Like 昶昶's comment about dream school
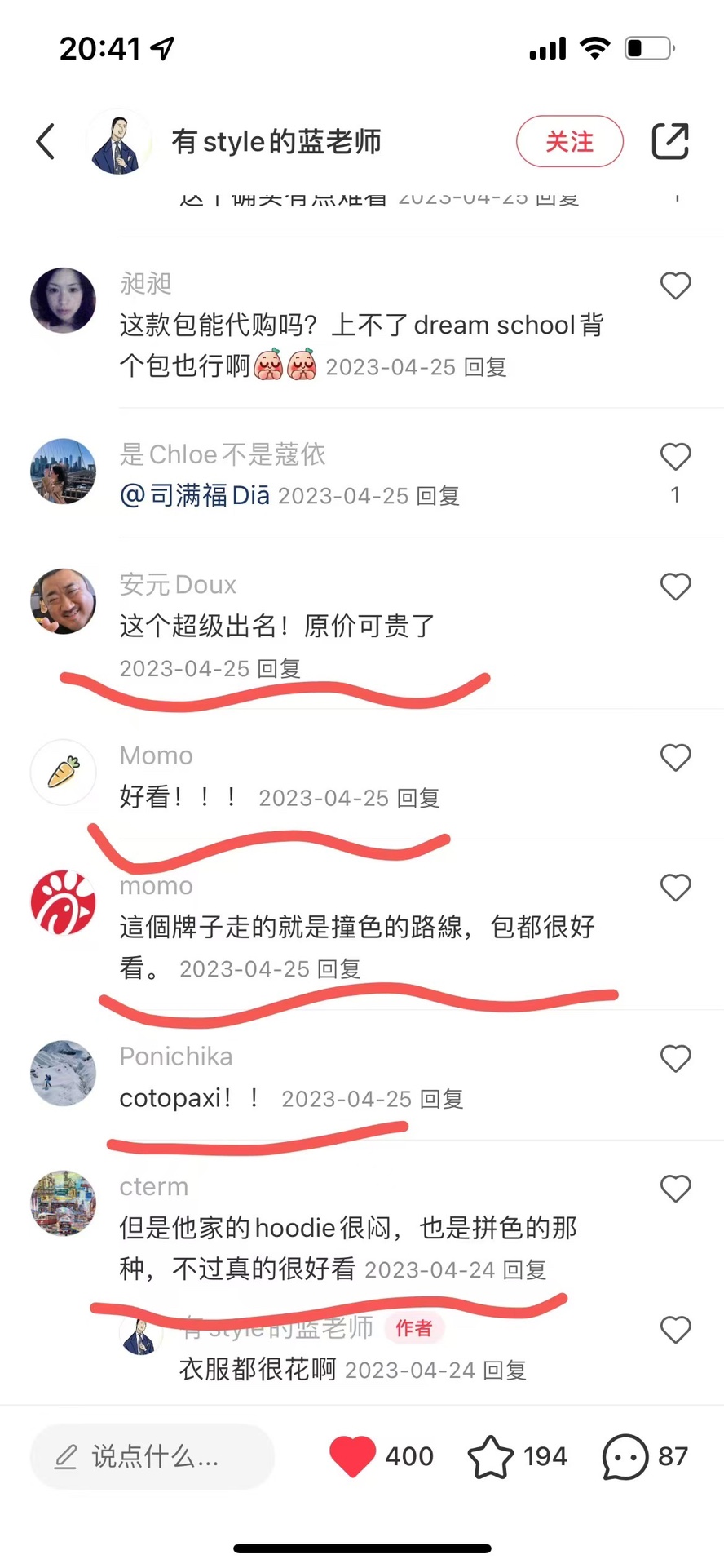 point(675,286)
